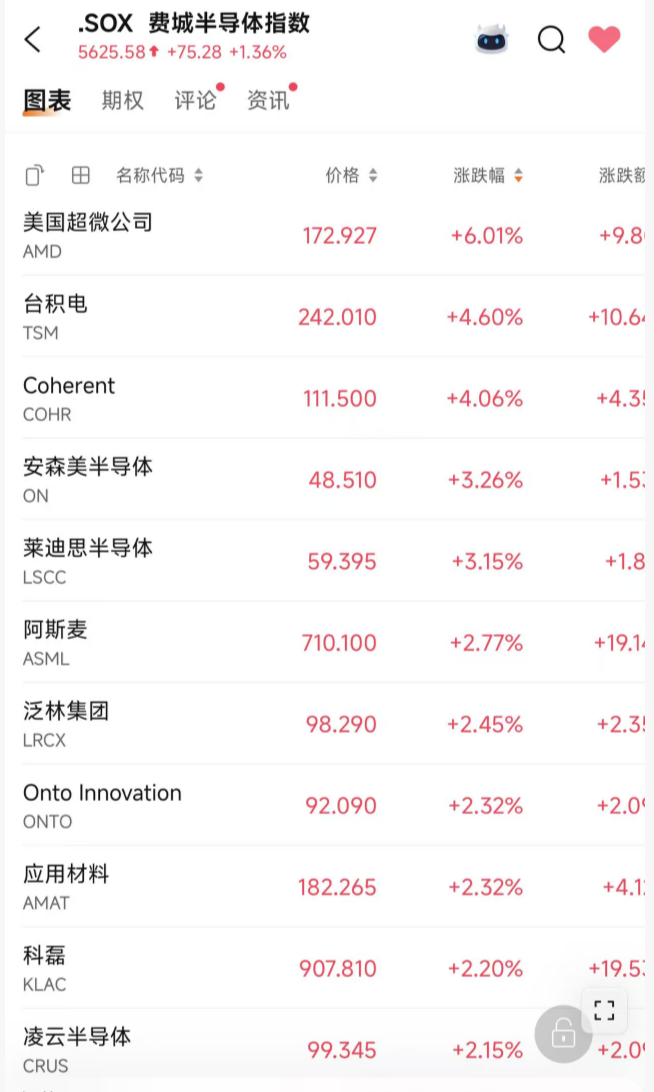Go back using the top-left arrow
The image size is (654, 1092).
(33, 40)
